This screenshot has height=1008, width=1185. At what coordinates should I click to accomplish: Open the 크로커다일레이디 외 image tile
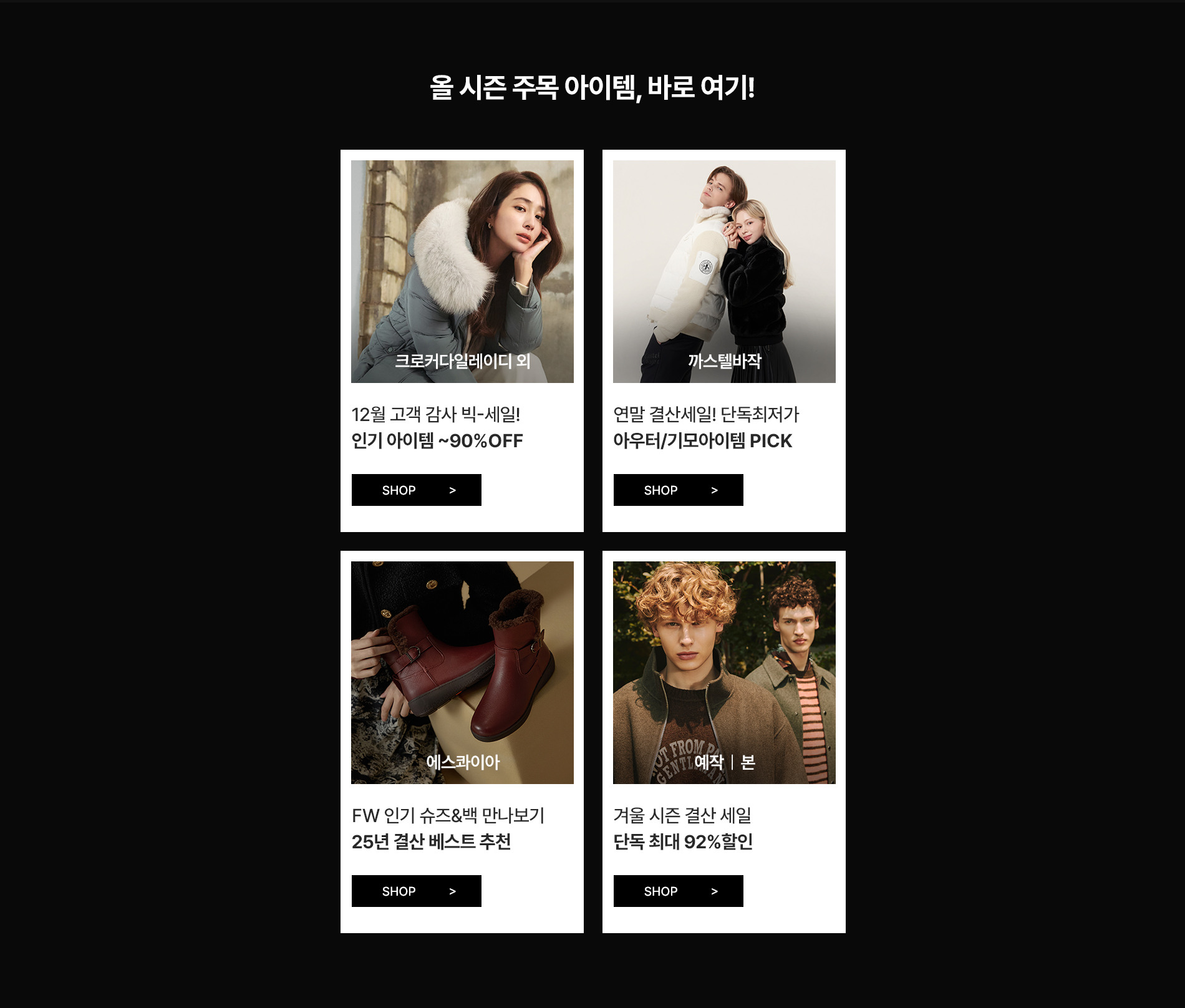pyautogui.click(x=462, y=271)
